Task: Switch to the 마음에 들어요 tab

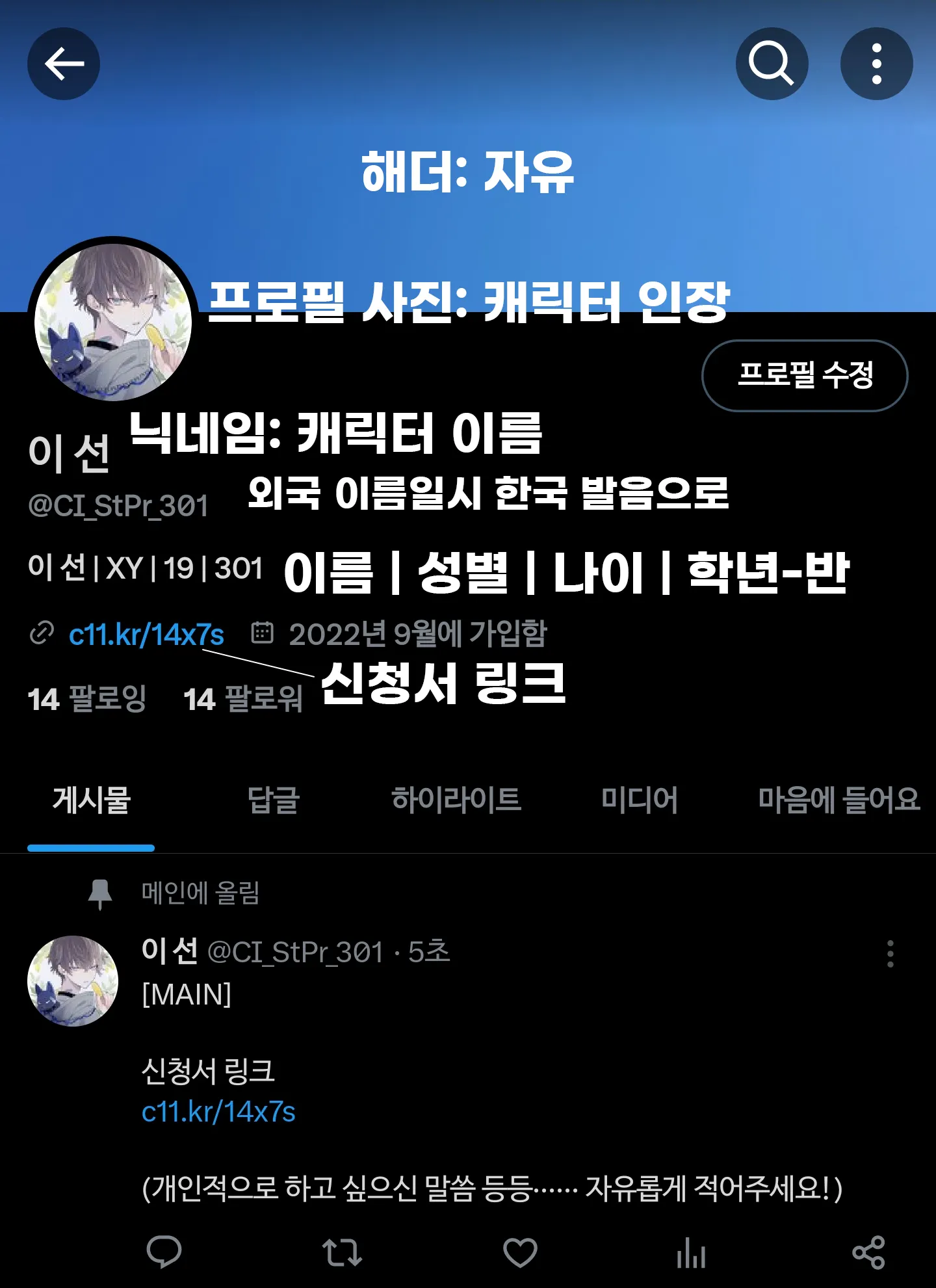Action: coord(838,800)
